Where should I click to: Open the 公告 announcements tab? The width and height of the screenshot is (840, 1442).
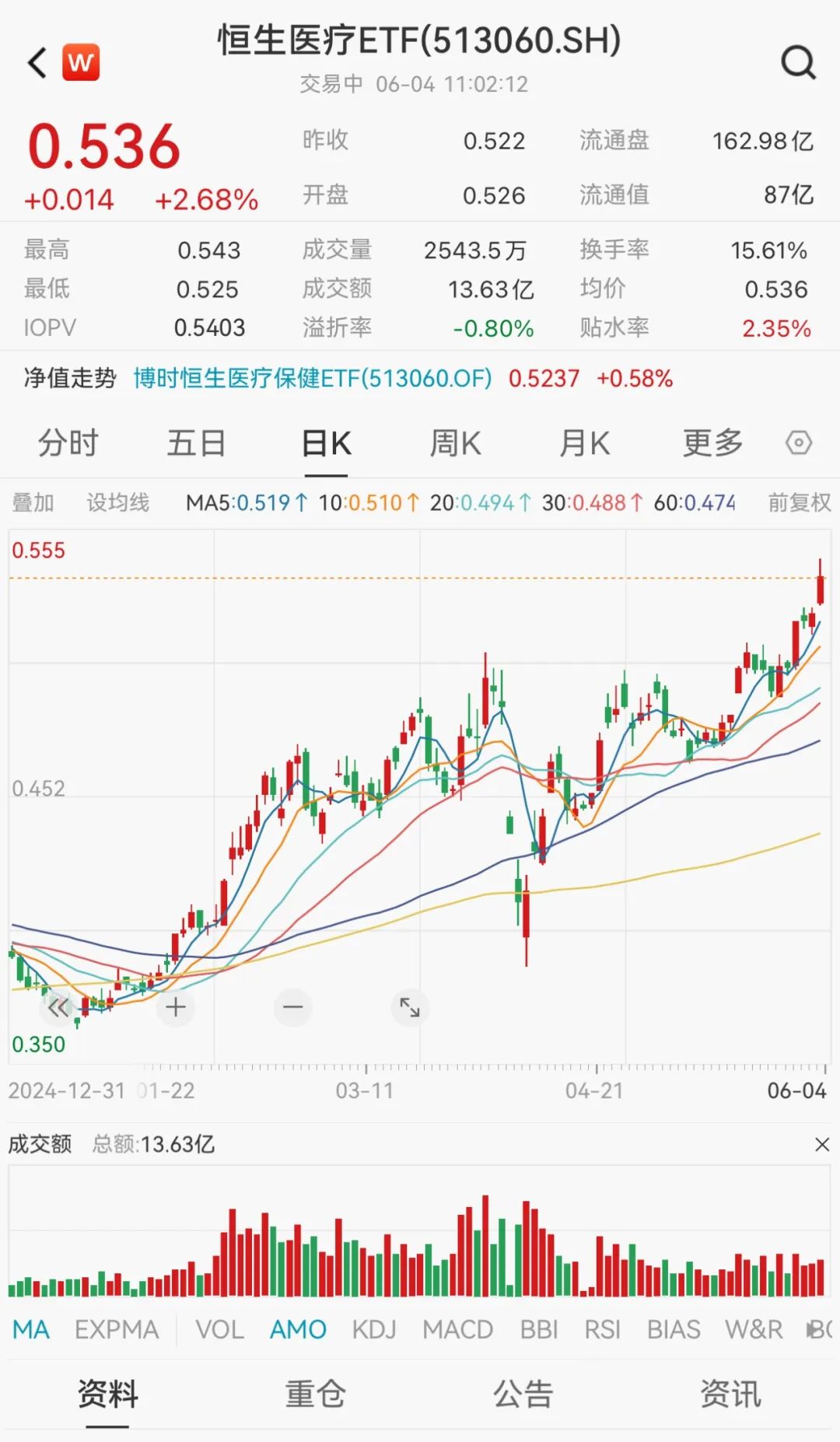pyautogui.click(x=523, y=1394)
